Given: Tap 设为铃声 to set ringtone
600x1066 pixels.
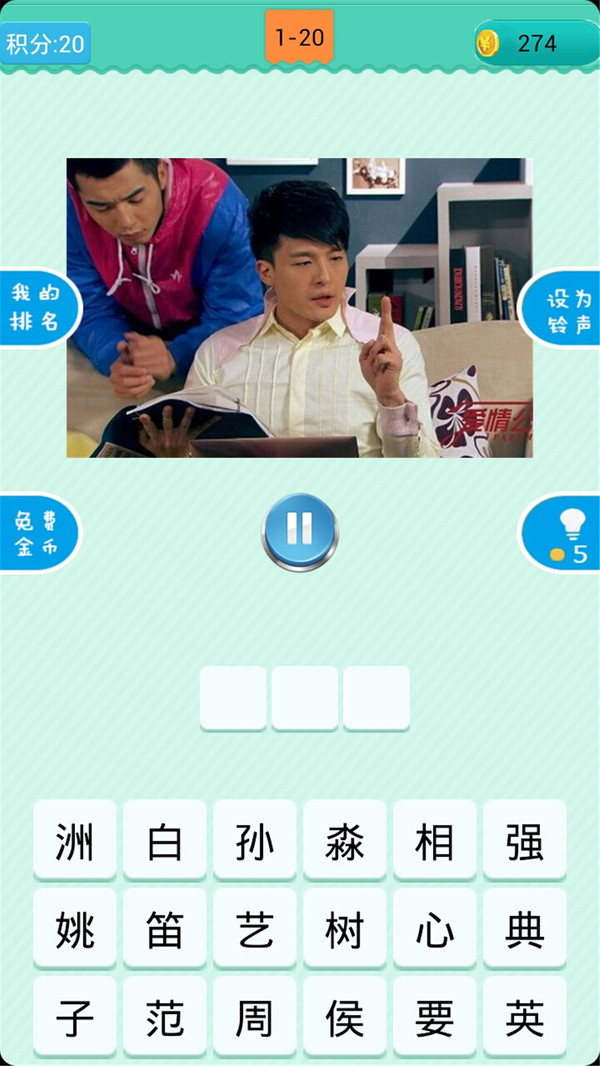Looking at the screenshot, I should pos(563,310).
